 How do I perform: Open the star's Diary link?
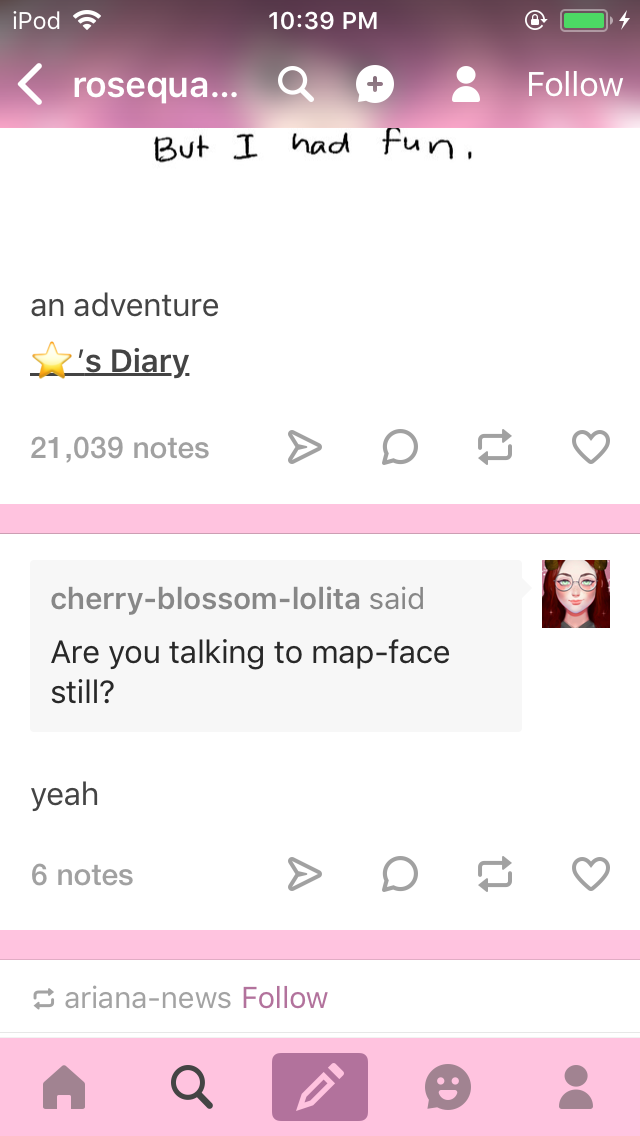click(110, 362)
